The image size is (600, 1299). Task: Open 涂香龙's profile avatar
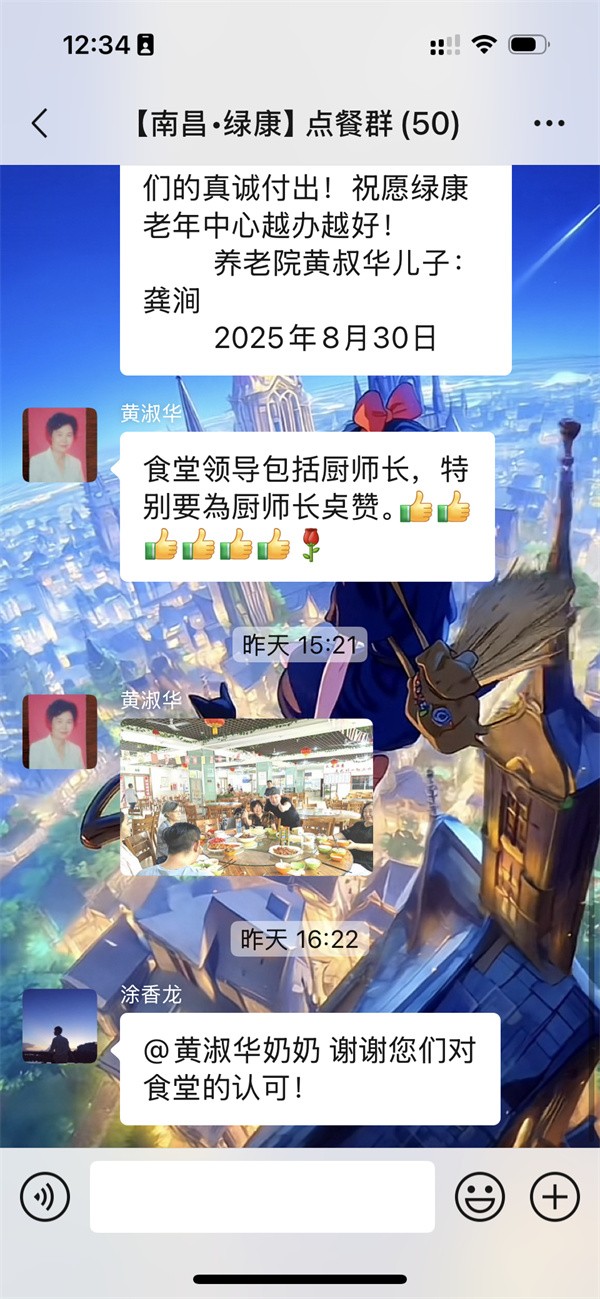(x=60, y=1026)
